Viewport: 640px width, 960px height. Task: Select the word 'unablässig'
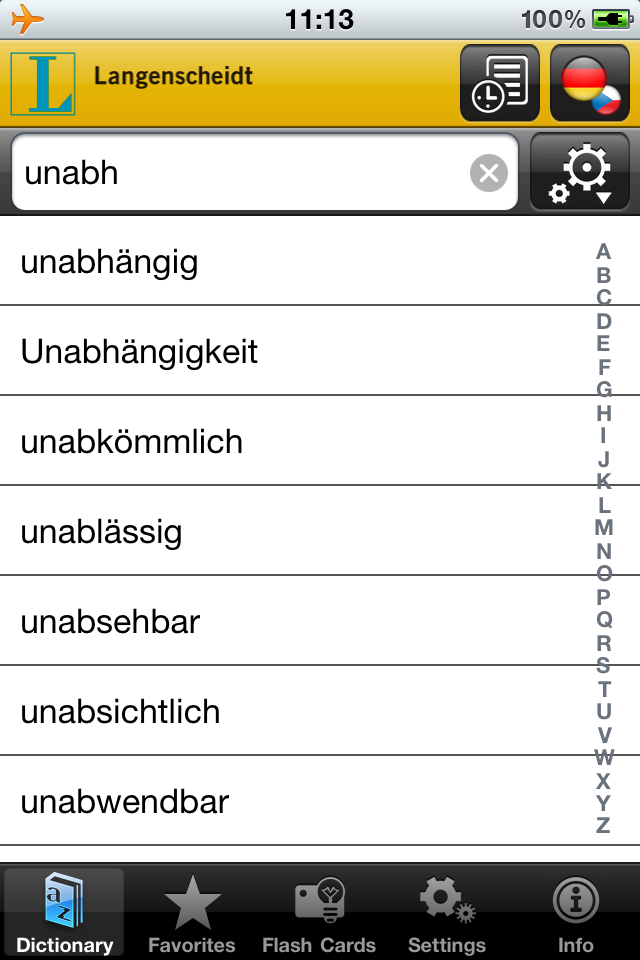coord(290,531)
